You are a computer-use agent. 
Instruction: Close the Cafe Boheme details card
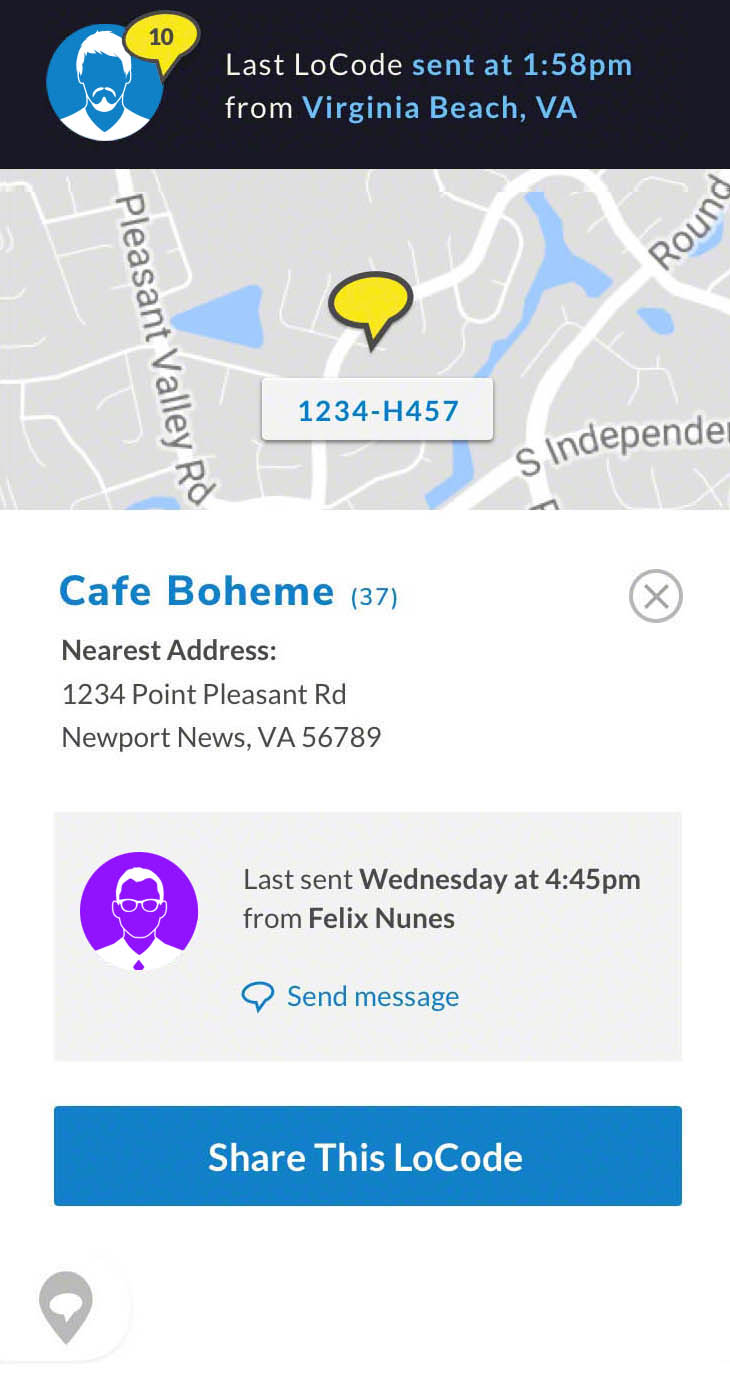(x=656, y=597)
